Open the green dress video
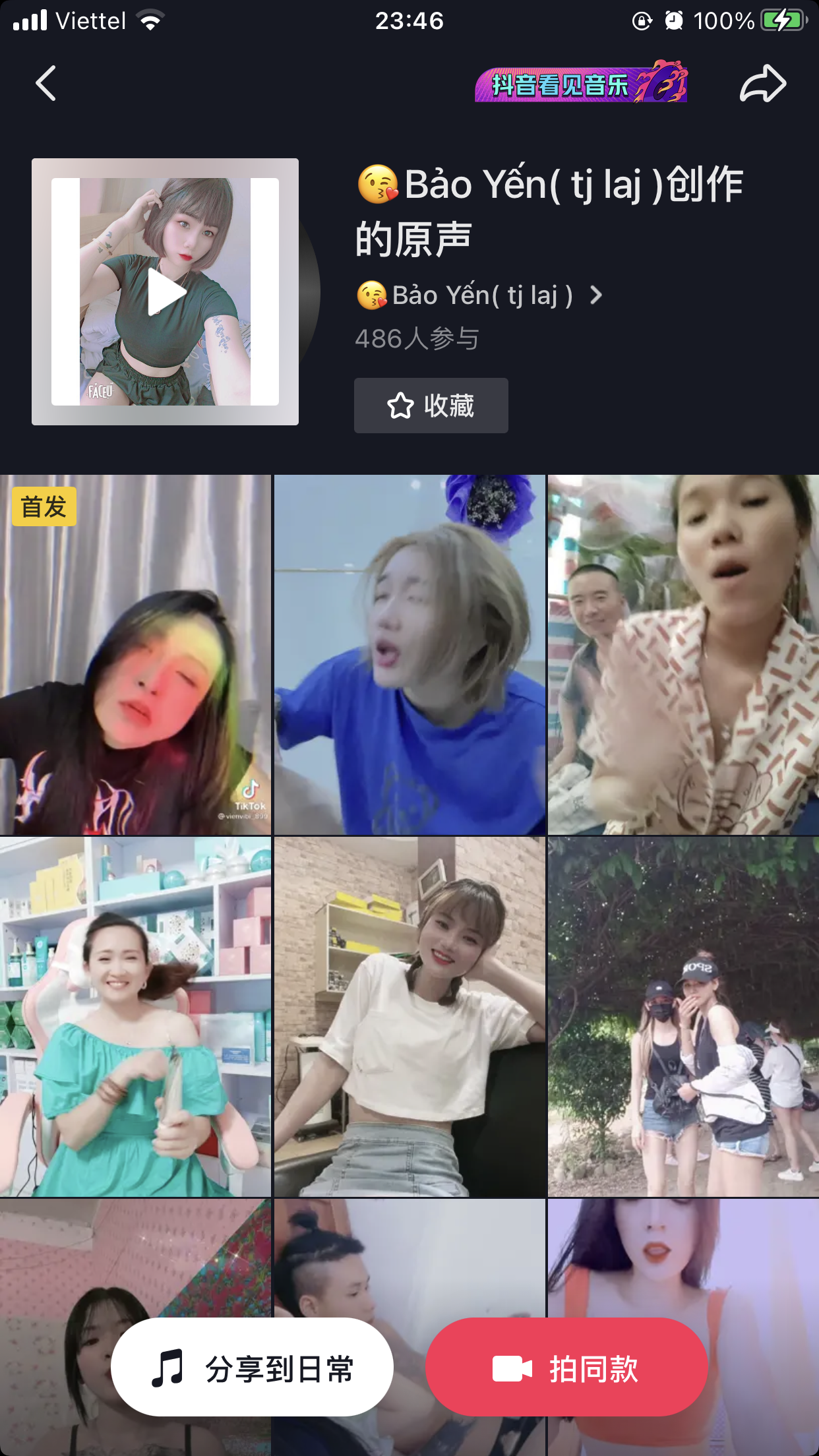Viewport: 819px width, 1456px height. click(x=135, y=1017)
